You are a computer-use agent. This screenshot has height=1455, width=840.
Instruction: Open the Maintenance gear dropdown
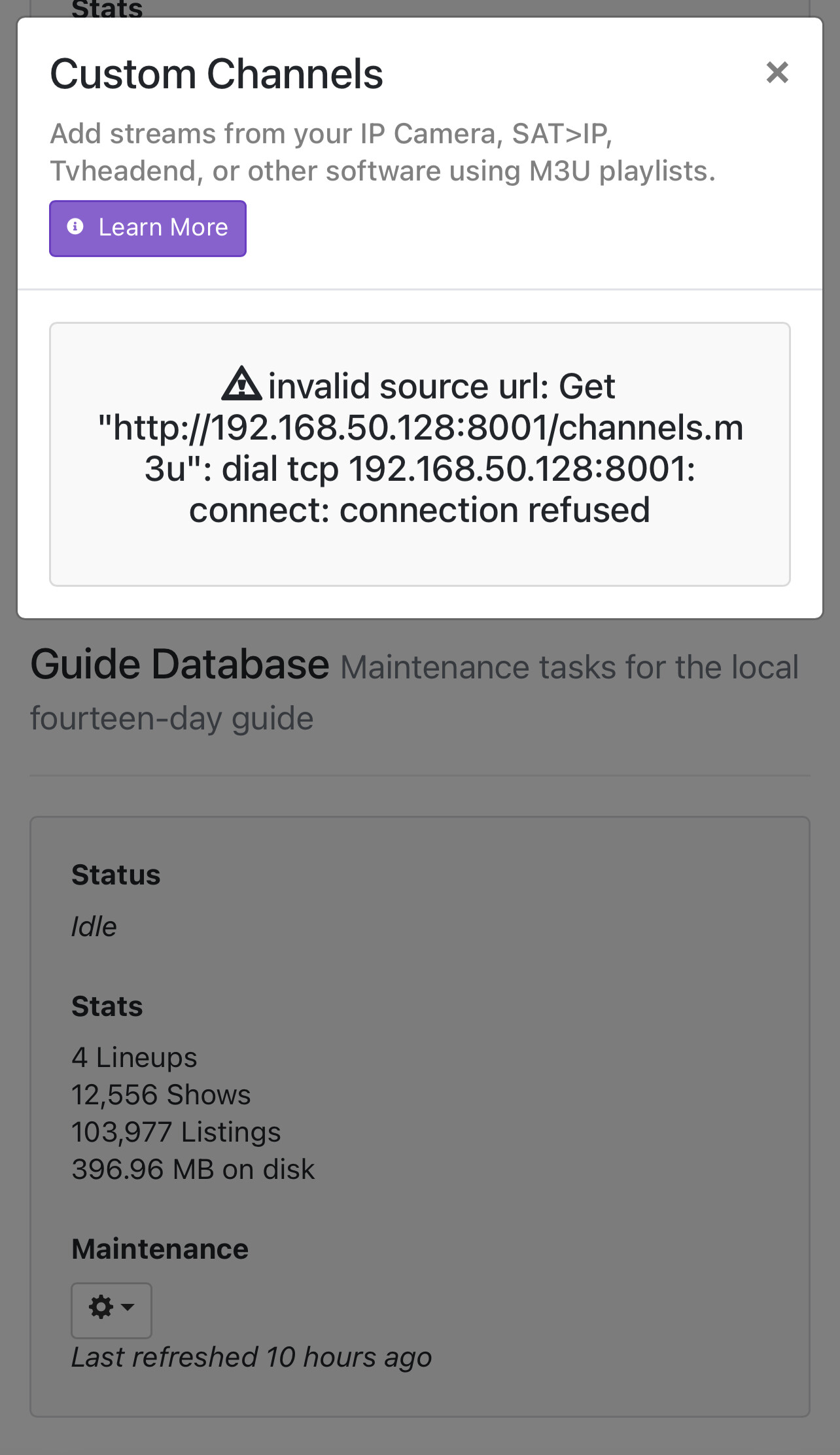pos(111,1310)
